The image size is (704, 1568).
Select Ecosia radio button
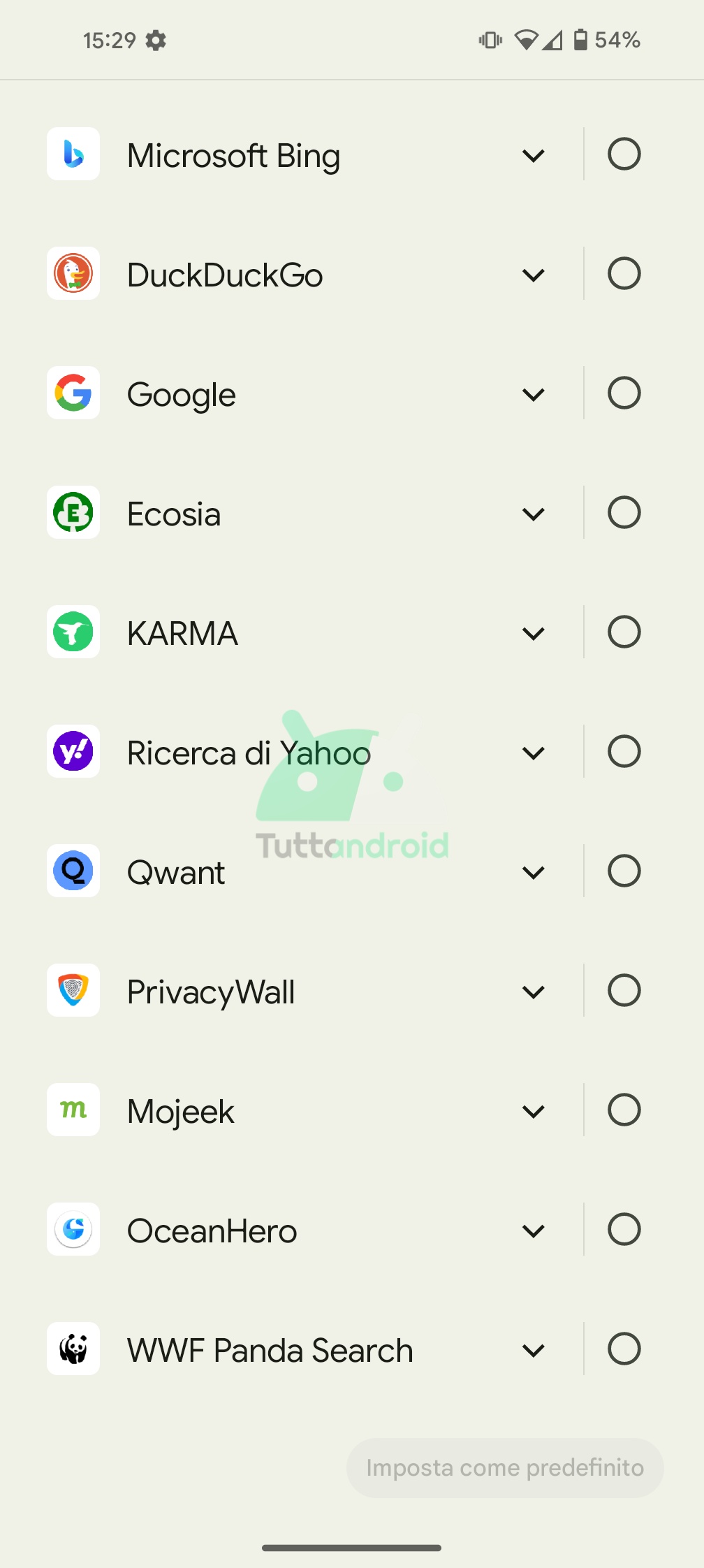[624, 513]
